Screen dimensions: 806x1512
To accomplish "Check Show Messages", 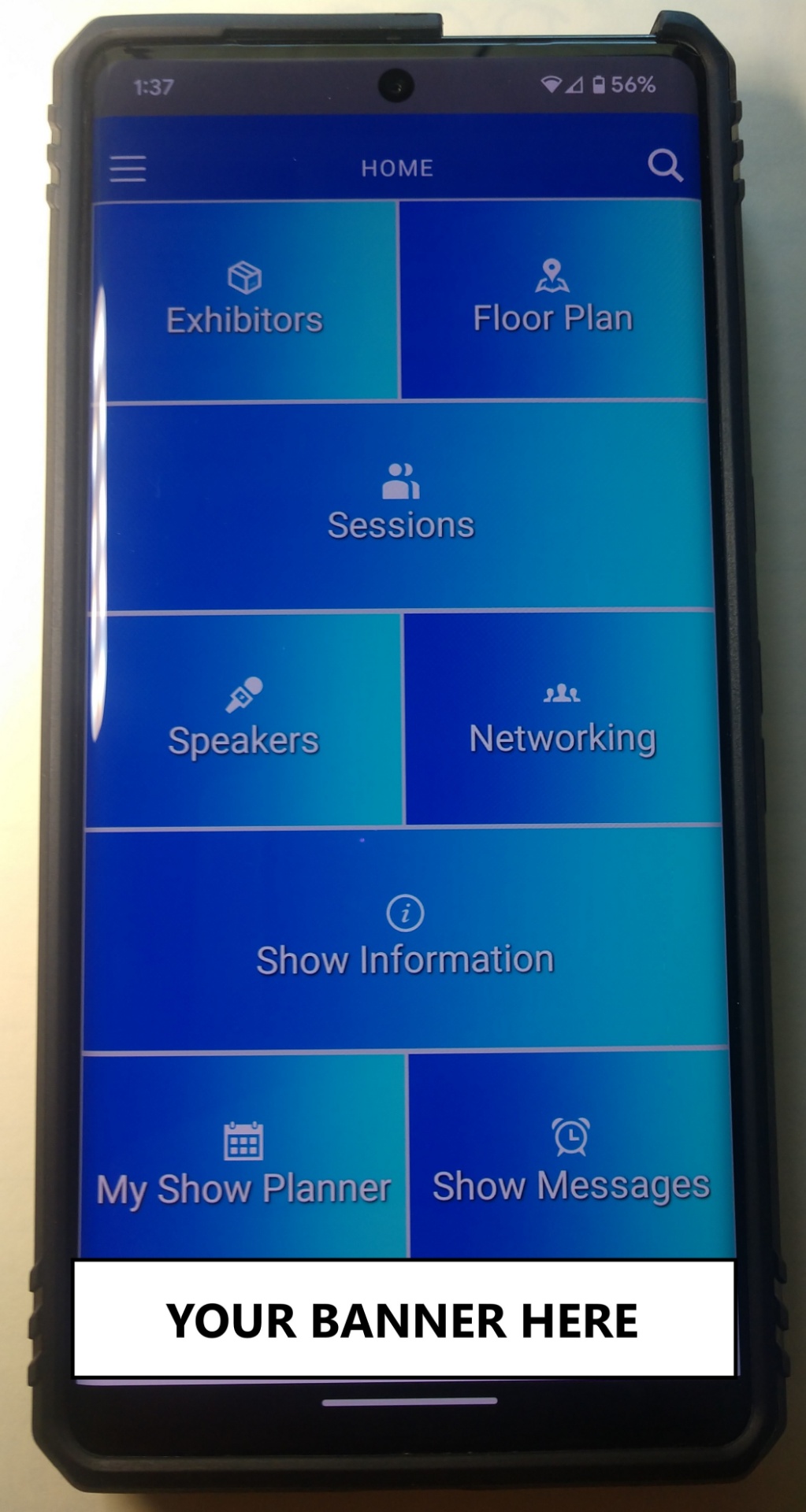I will [x=572, y=1155].
